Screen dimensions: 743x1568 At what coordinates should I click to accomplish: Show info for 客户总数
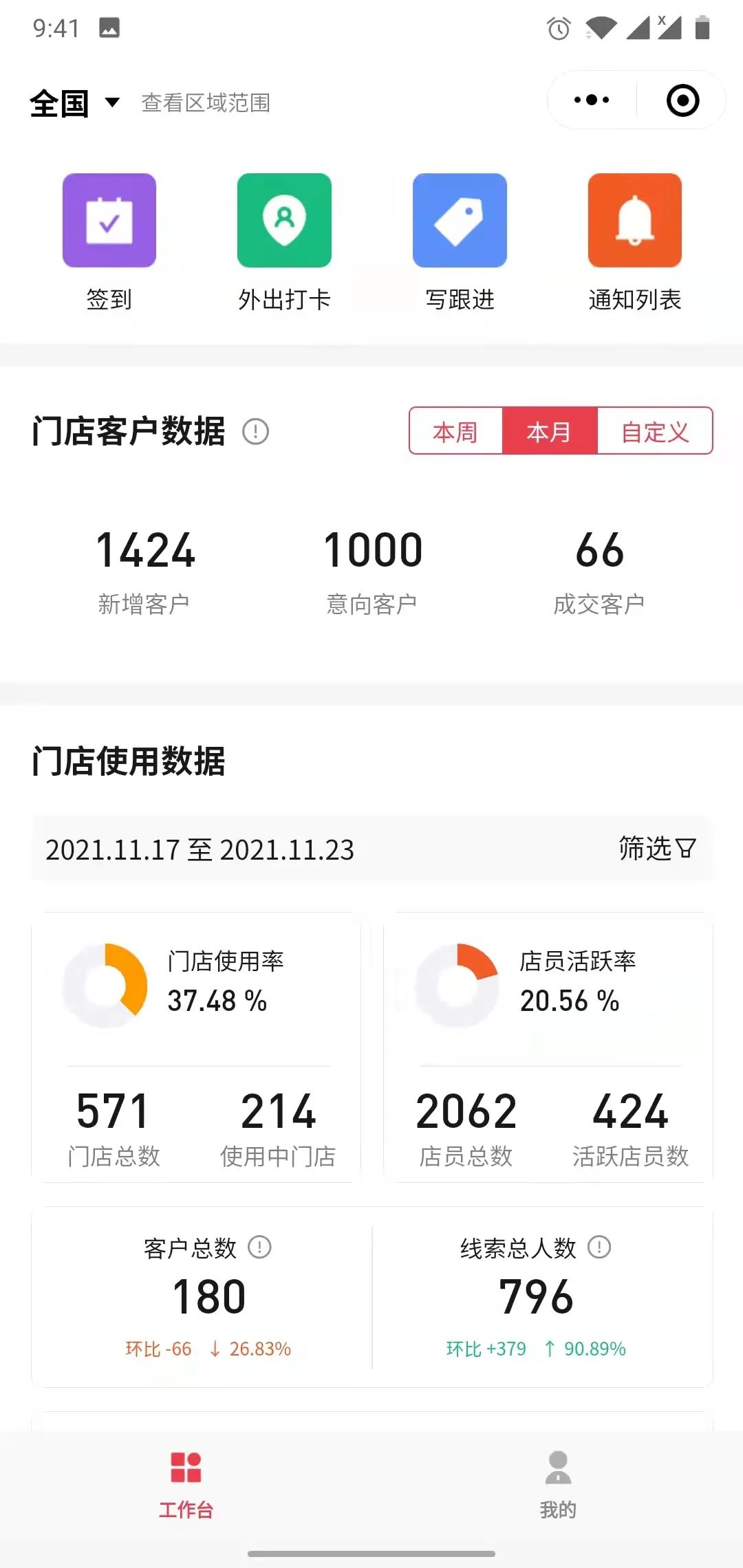[x=259, y=1247]
